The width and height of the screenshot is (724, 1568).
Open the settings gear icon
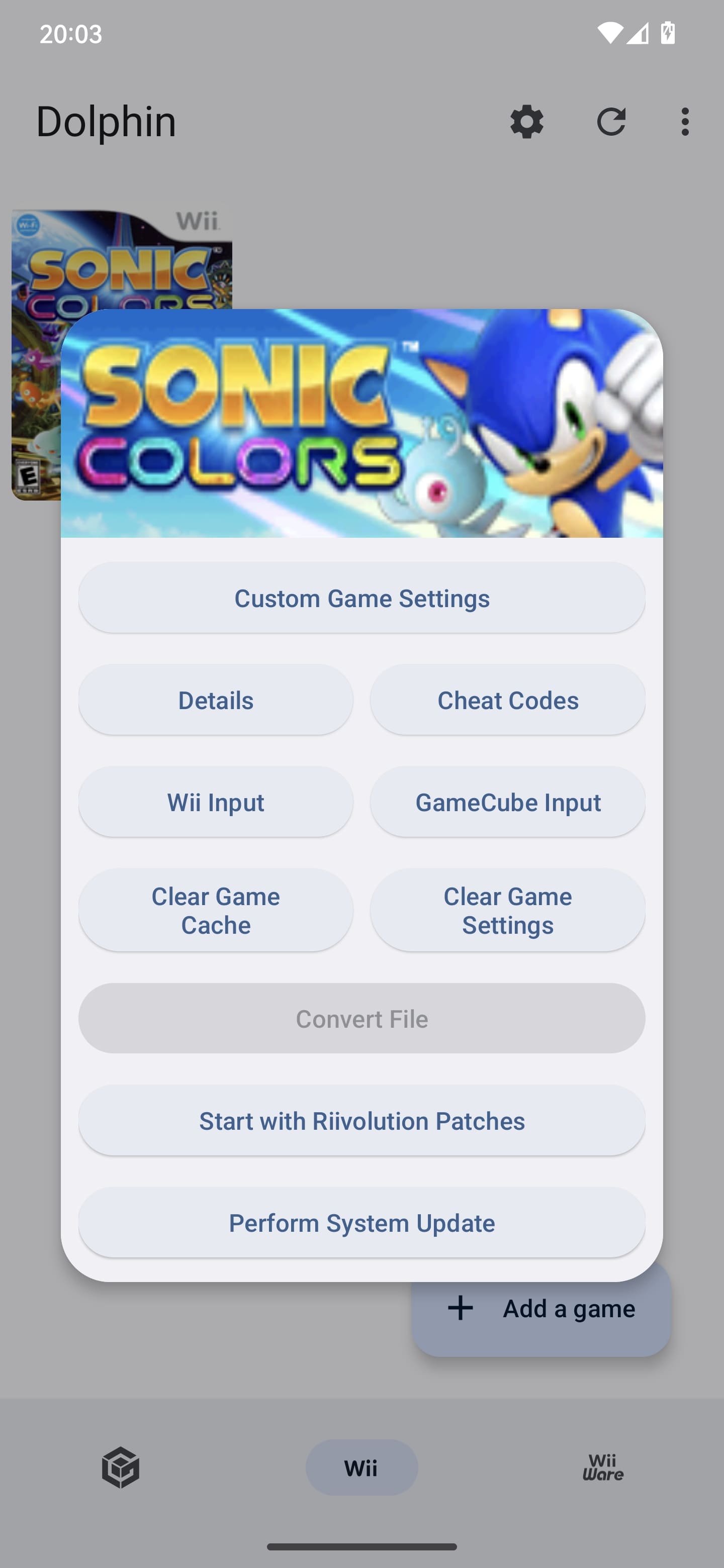pyautogui.click(x=527, y=121)
